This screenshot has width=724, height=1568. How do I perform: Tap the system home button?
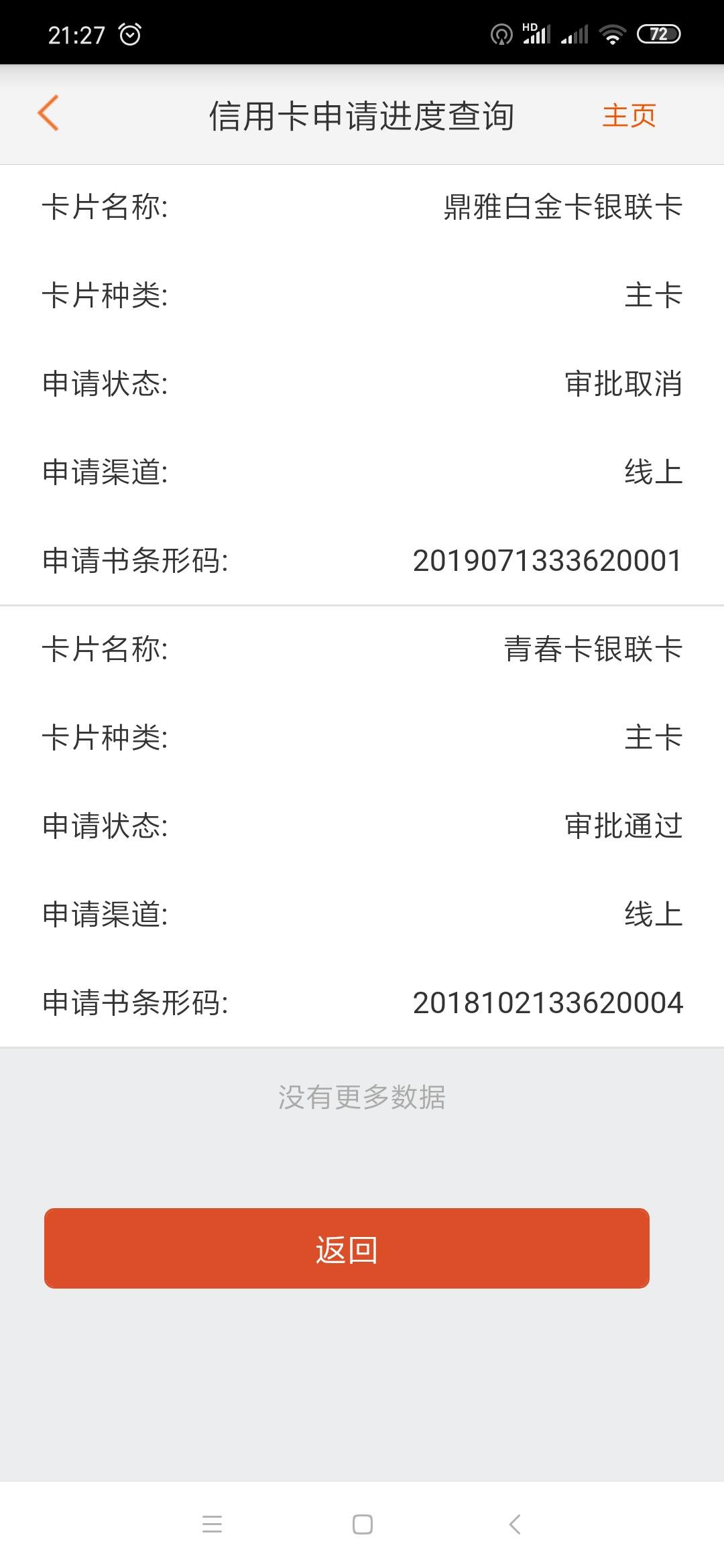pos(363,1524)
